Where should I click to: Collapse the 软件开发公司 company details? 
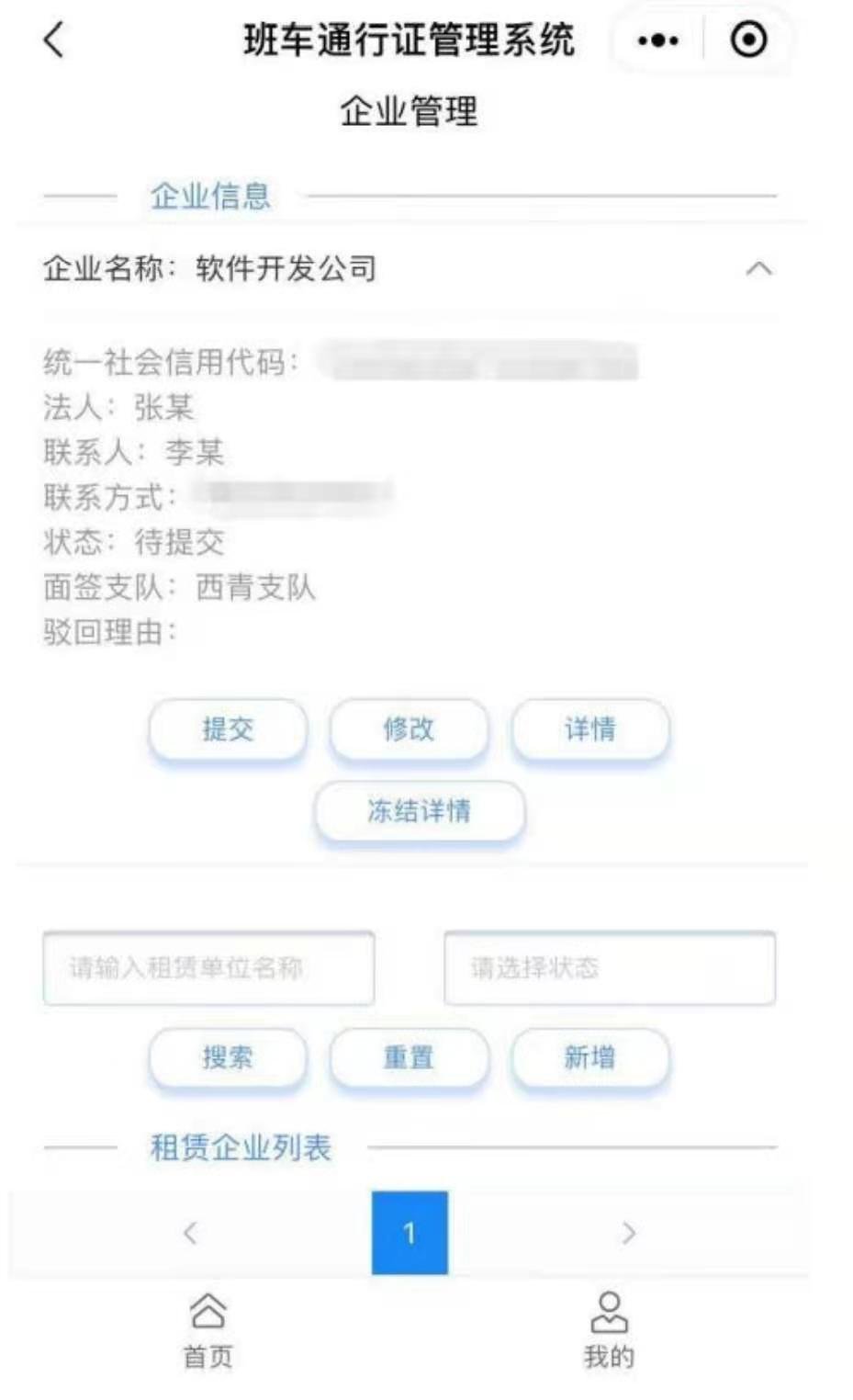coord(758,268)
